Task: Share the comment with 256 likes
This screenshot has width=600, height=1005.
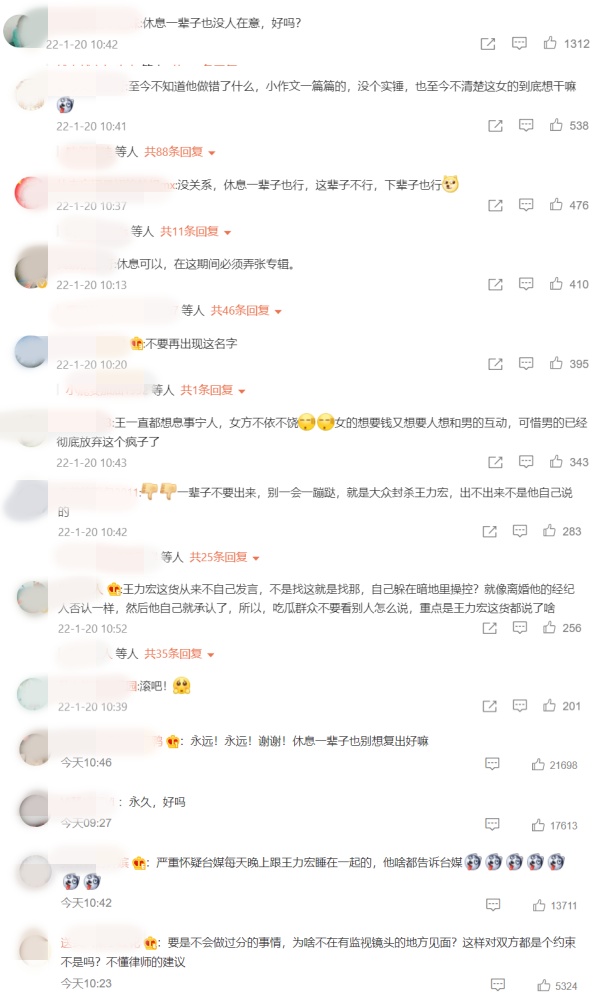Action: [489, 628]
